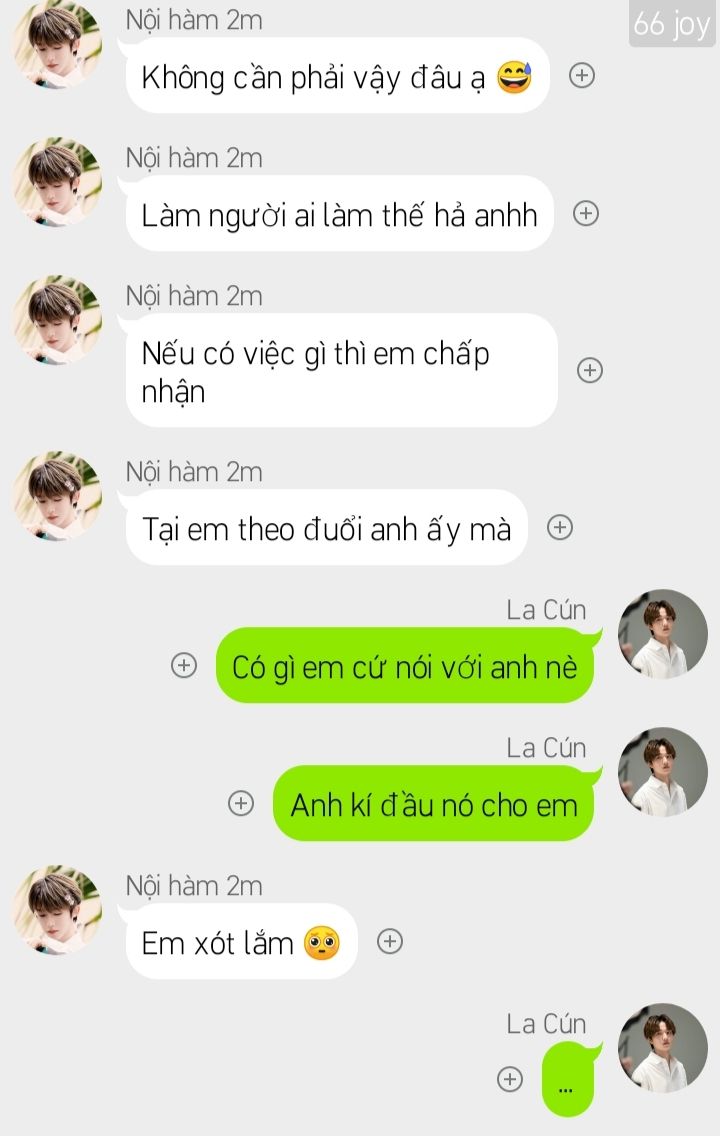Image resolution: width=720 pixels, height=1136 pixels.
Task: Tap the plus icon beside "Có gì em cứ nói với anh nè"
Action: point(184,666)
